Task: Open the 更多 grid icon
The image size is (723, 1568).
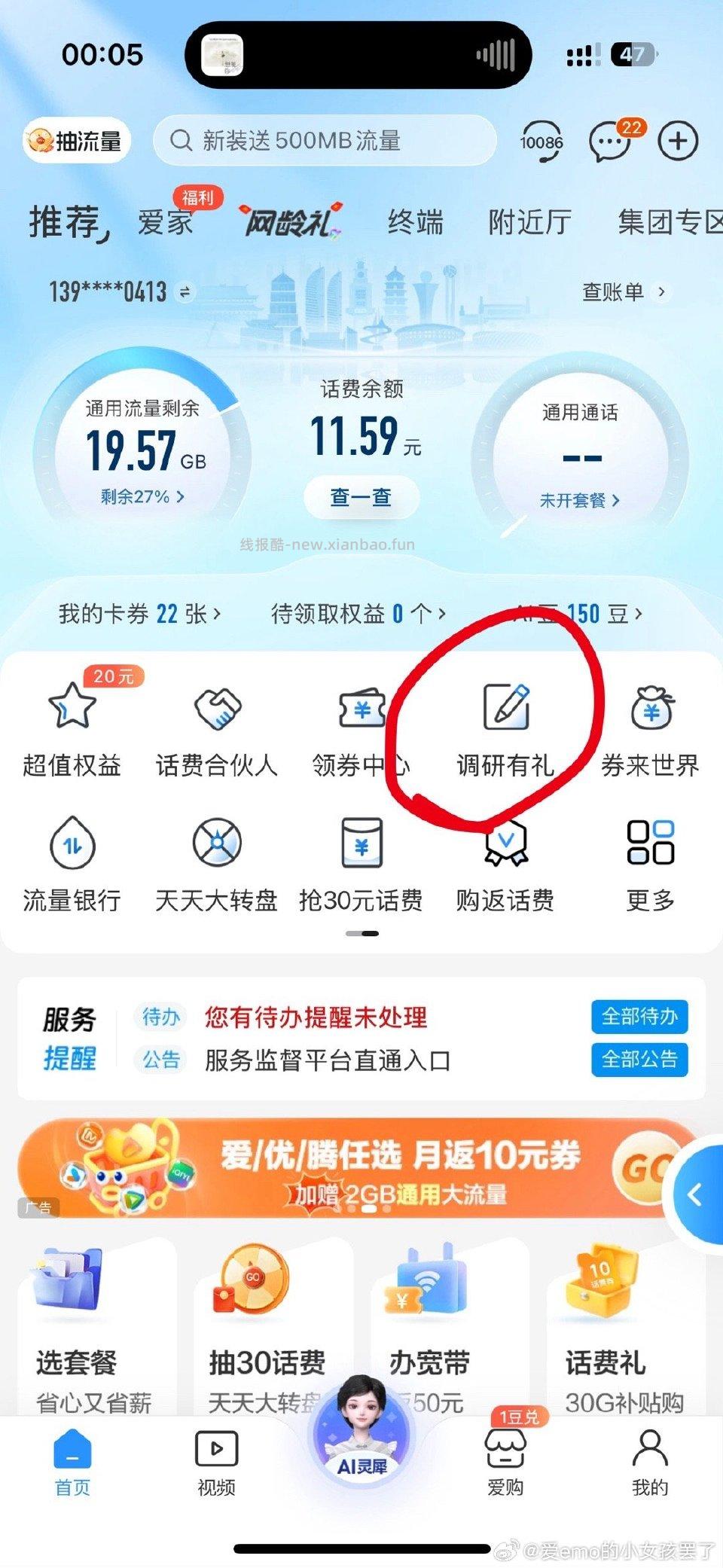Action: pyautogui.click(x=651, y=843)
